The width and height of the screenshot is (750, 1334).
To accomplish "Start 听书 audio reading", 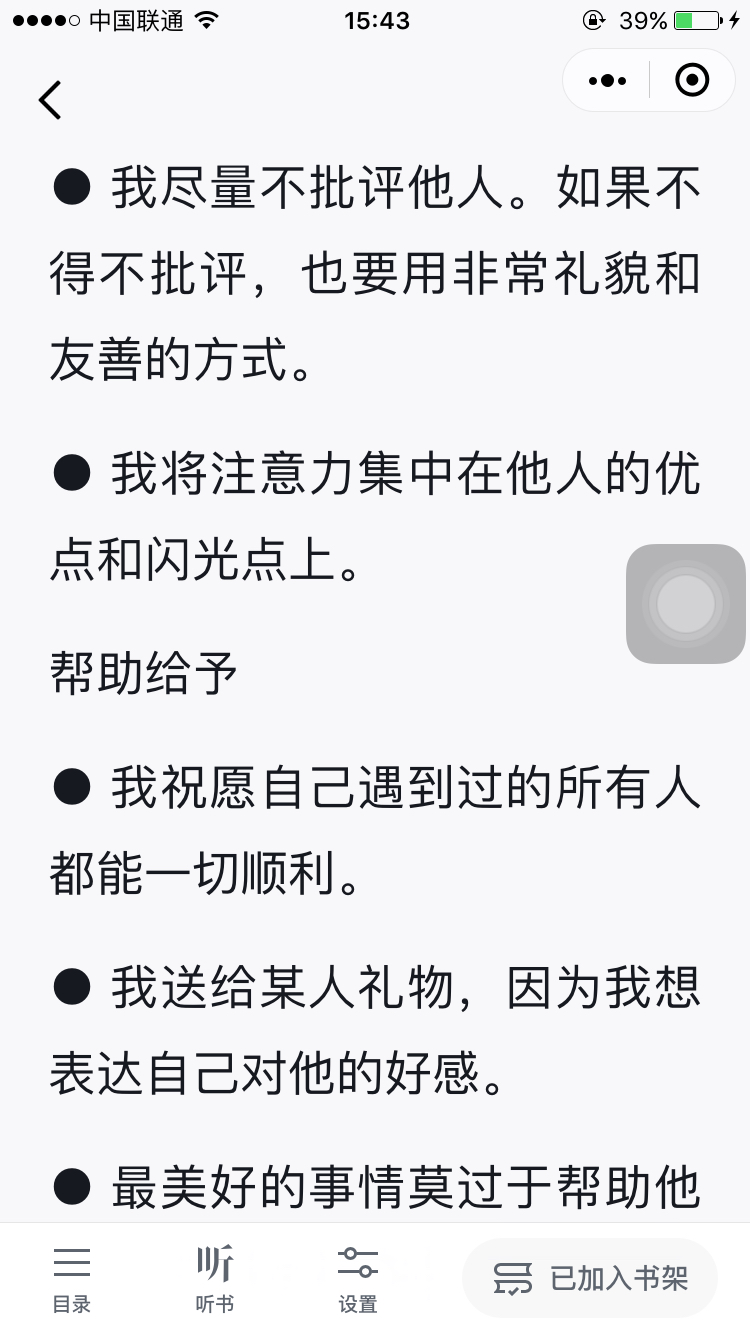I will point(214,1279).
